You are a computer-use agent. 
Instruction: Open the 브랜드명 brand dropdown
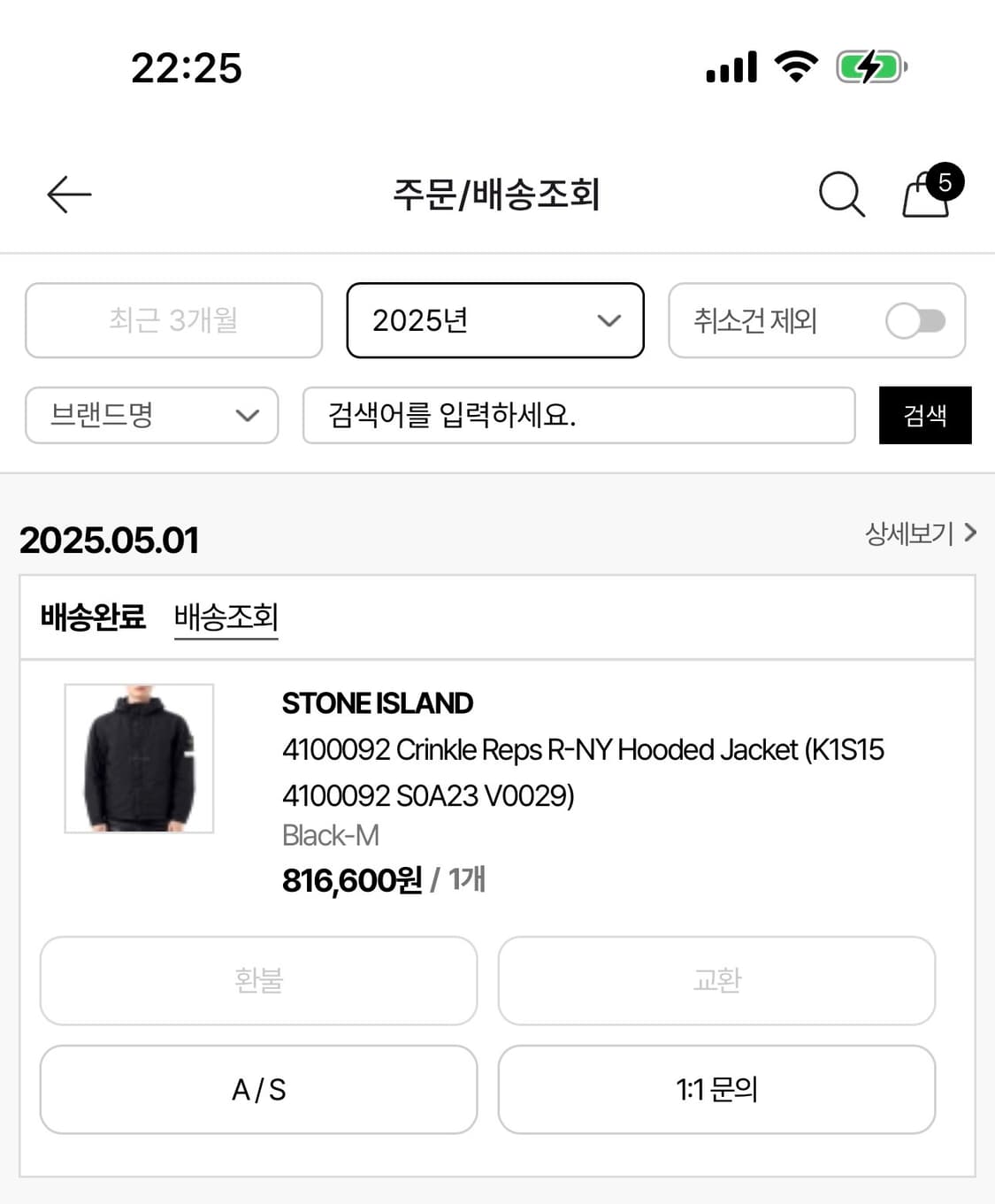(150, 416)
